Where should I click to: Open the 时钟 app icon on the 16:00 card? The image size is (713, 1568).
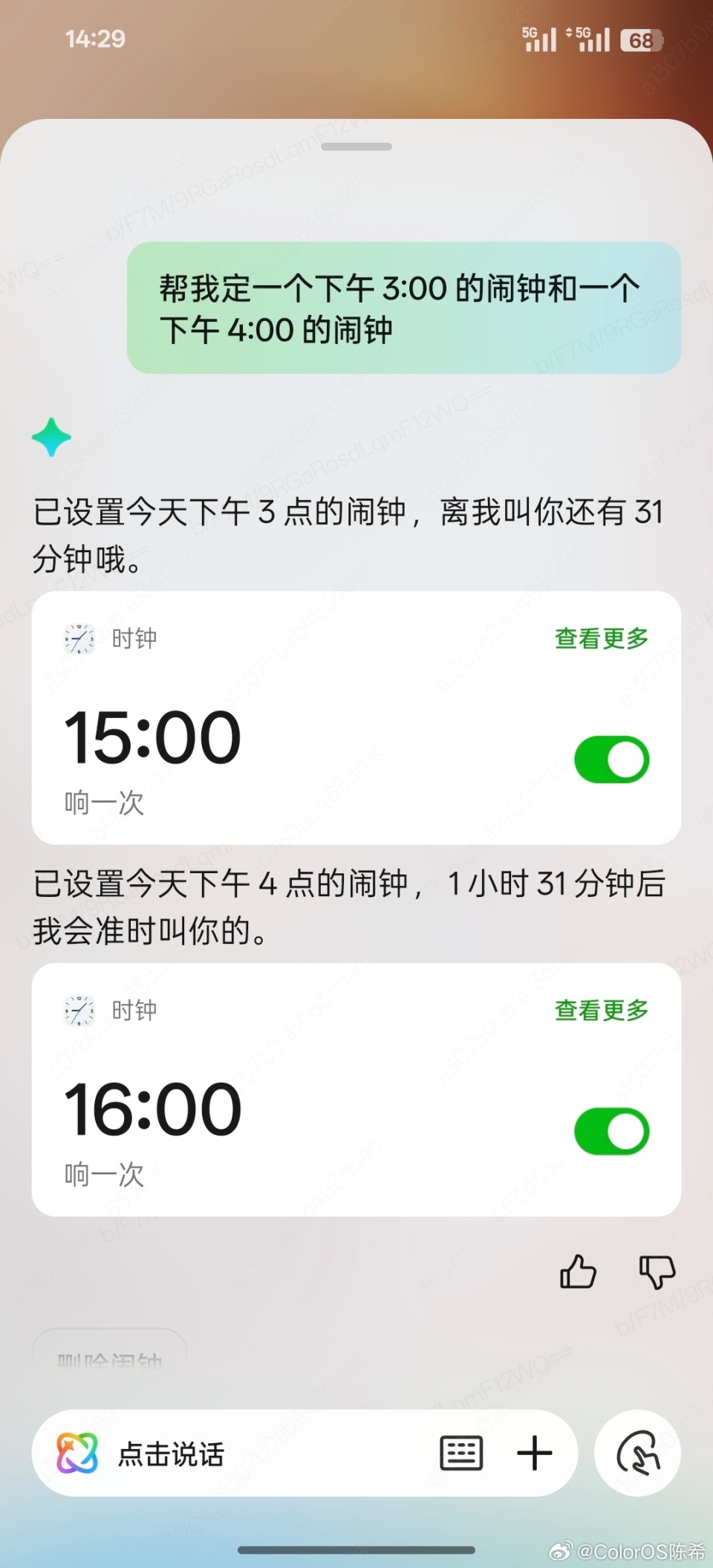[x=78, y=1010]
